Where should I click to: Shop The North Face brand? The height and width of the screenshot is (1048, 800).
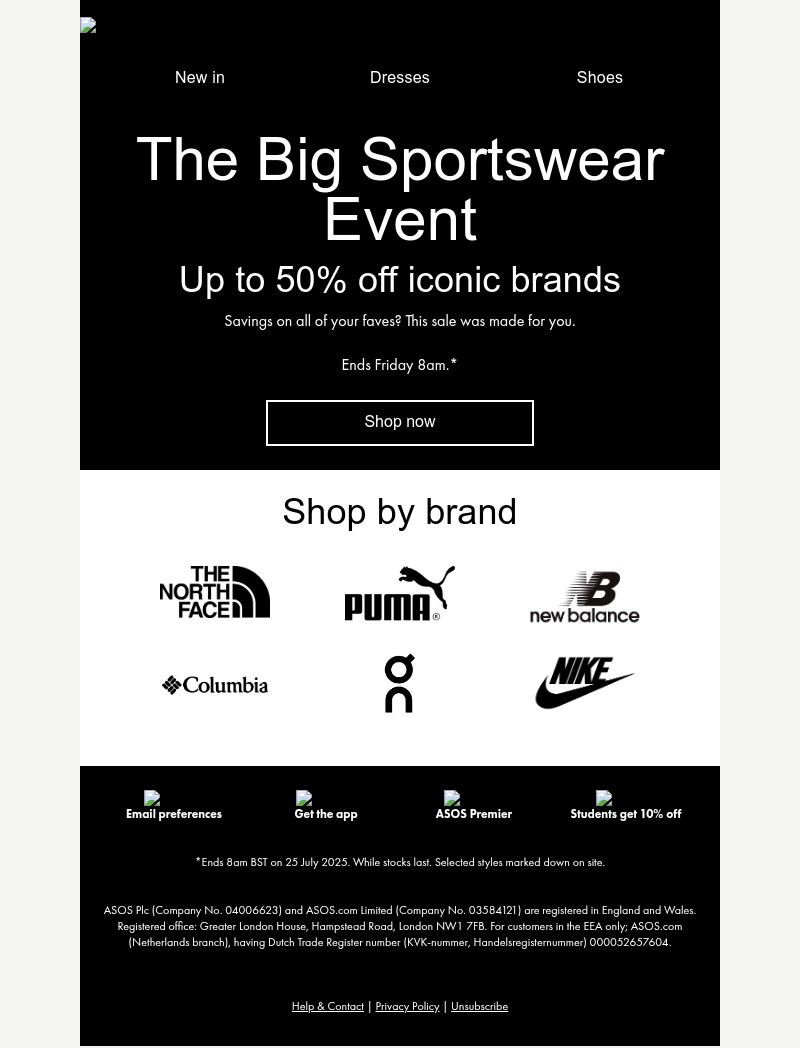(x=215, y=592)
